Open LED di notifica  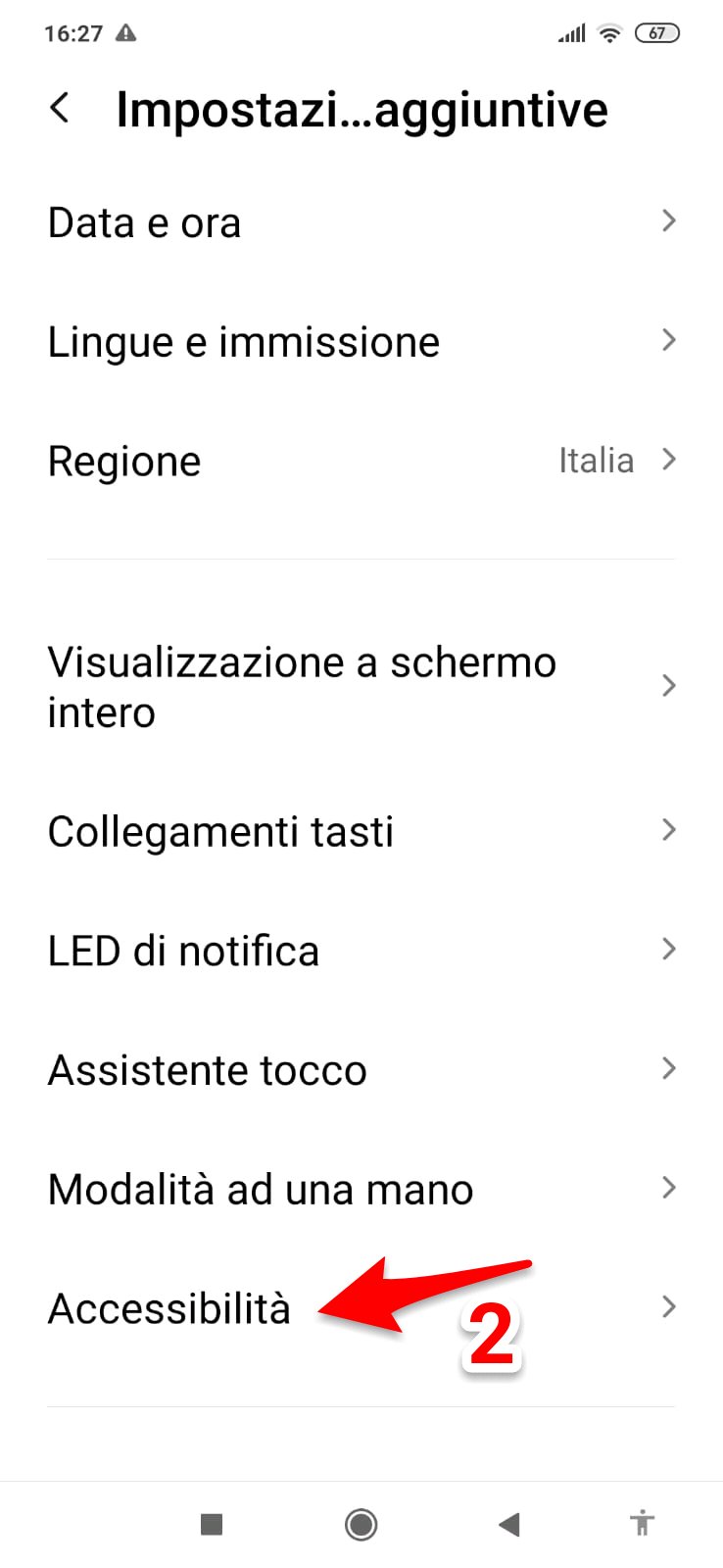(x=361, y=951)
